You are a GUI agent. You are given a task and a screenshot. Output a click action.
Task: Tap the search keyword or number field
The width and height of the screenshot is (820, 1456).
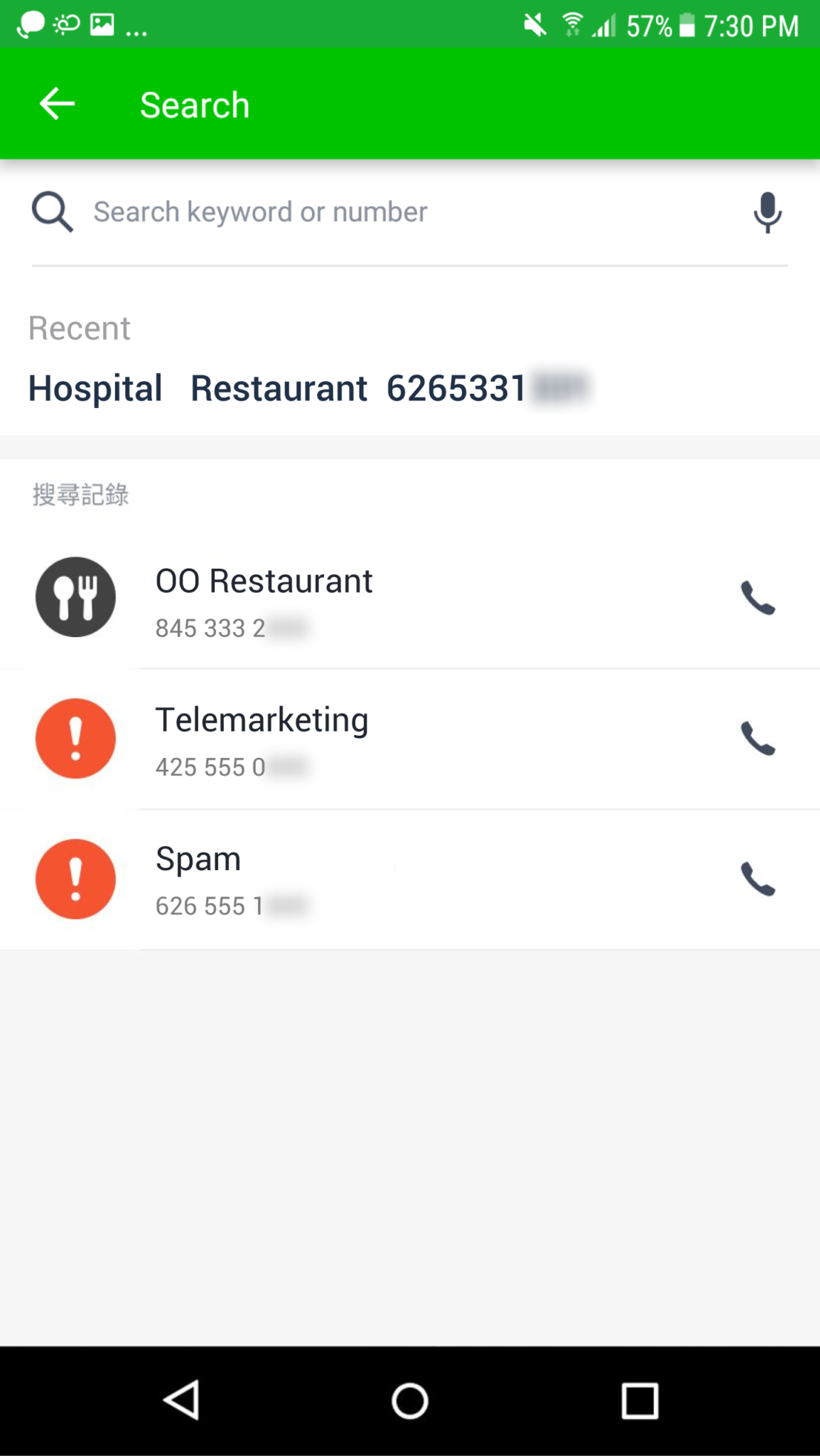click(398, 212)
